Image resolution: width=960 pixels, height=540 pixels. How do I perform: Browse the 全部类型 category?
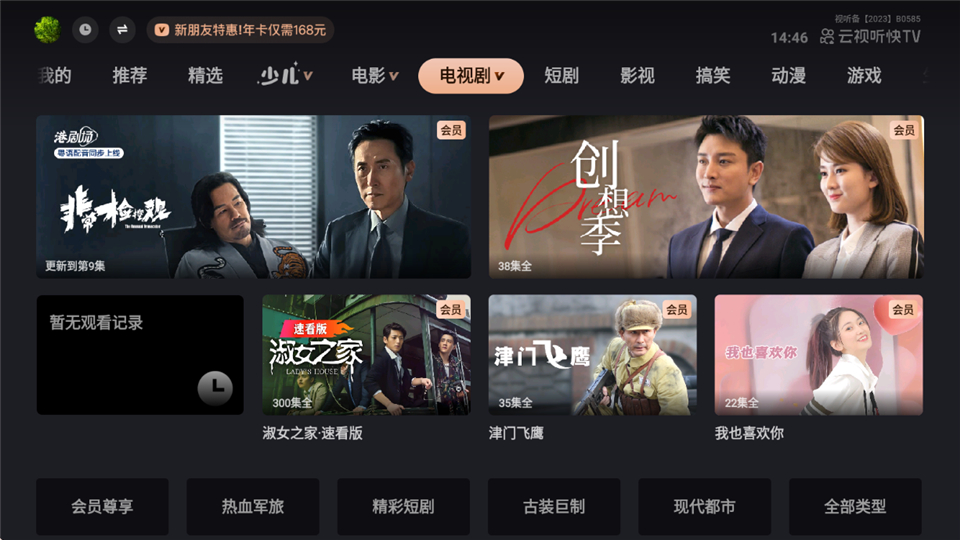point(855,507)
